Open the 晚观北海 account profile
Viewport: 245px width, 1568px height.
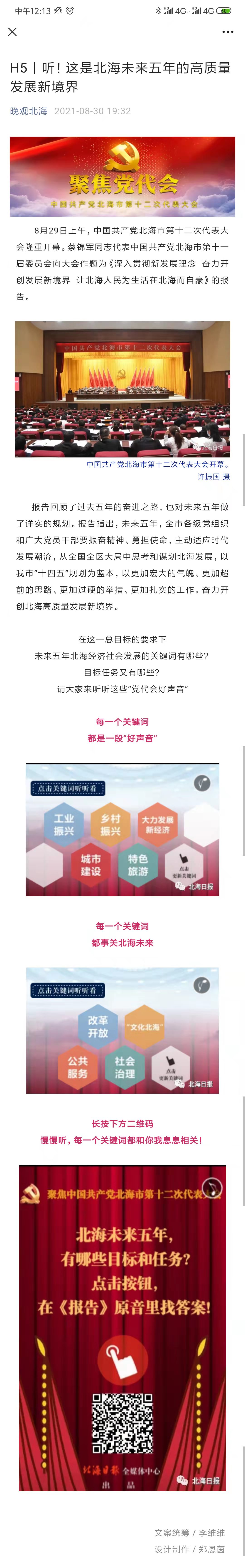pyautogui.click(x=29, y=111)
